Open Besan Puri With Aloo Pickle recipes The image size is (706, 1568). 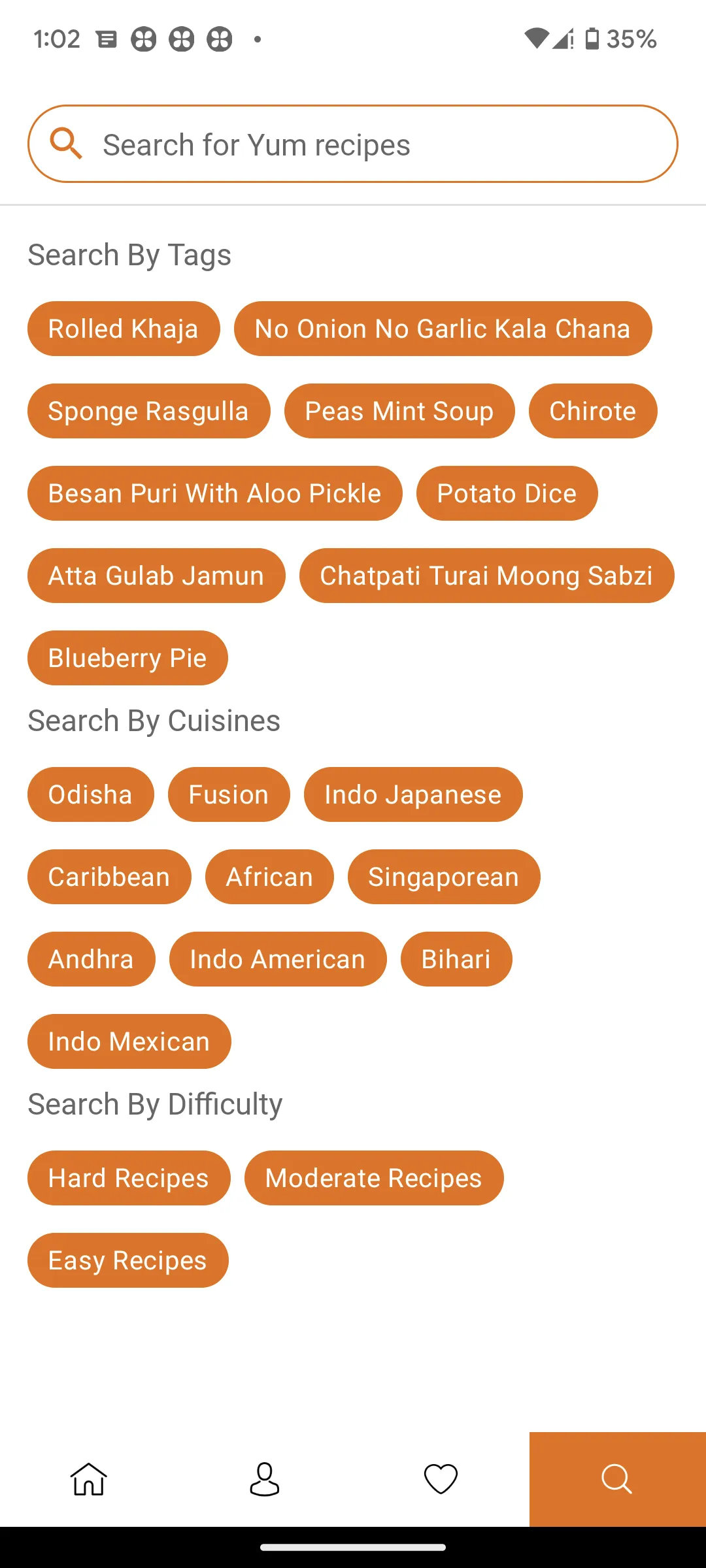pyautogui.click(x=214, y=493)
